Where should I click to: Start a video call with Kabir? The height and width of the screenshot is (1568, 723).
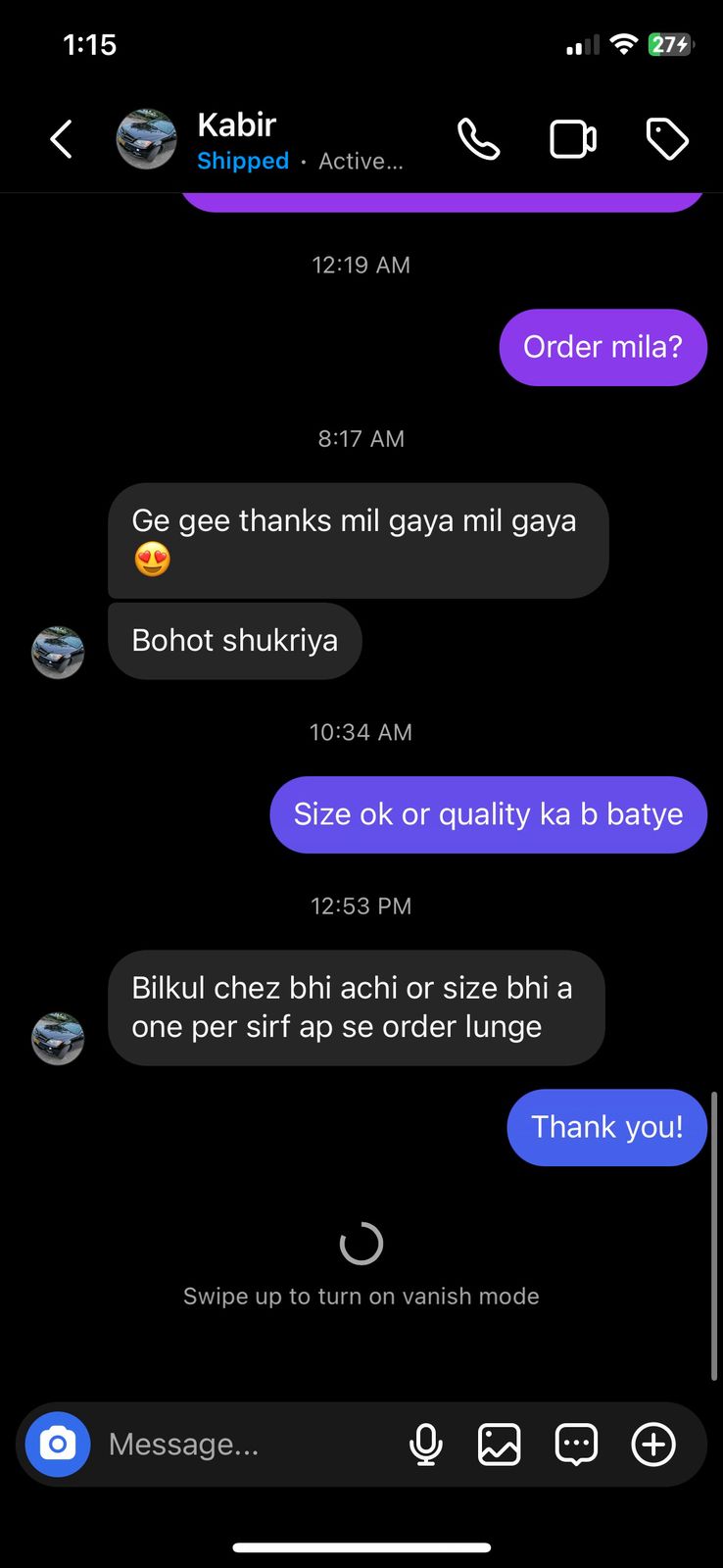point(573,139)
